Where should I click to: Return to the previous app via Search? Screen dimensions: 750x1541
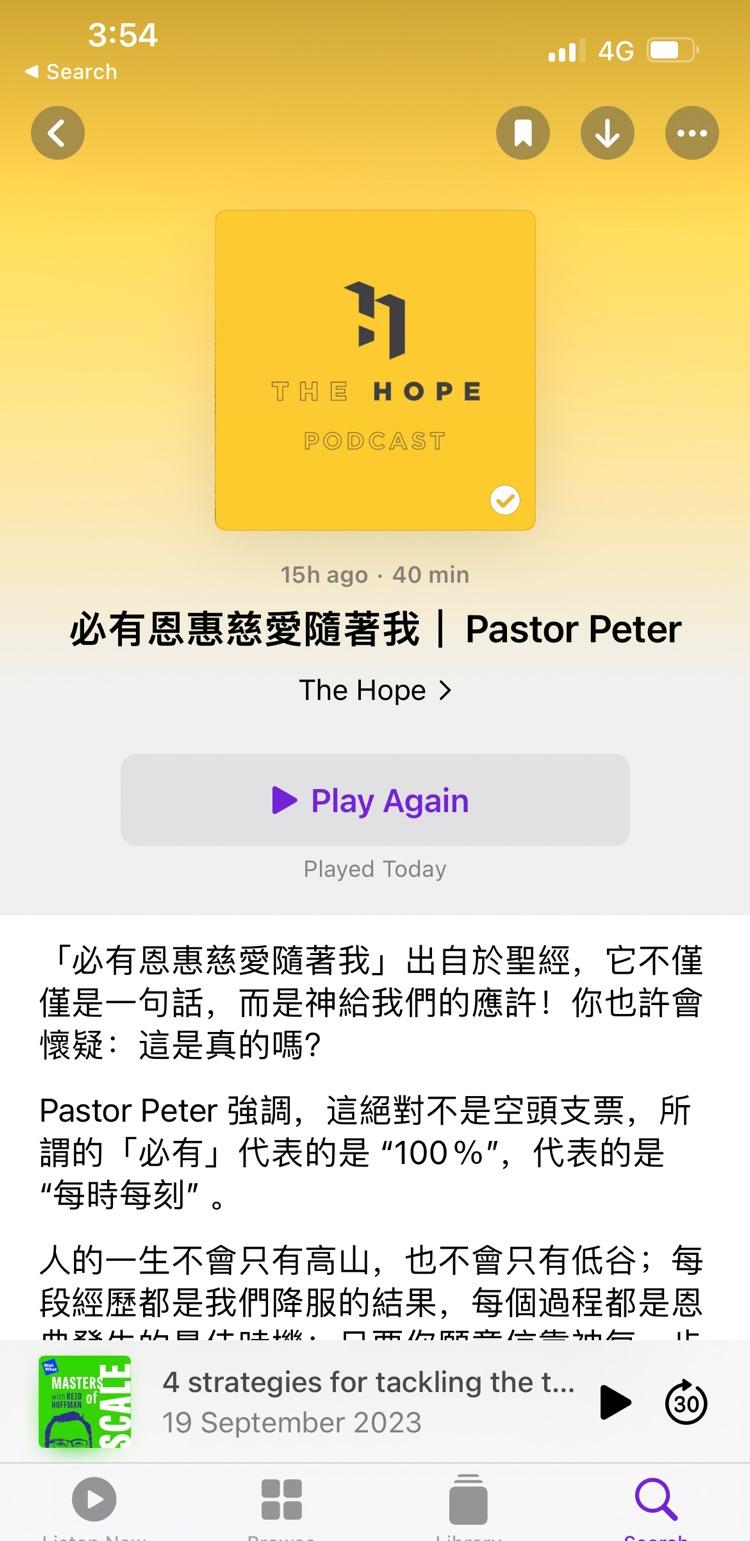coord(70,72)
